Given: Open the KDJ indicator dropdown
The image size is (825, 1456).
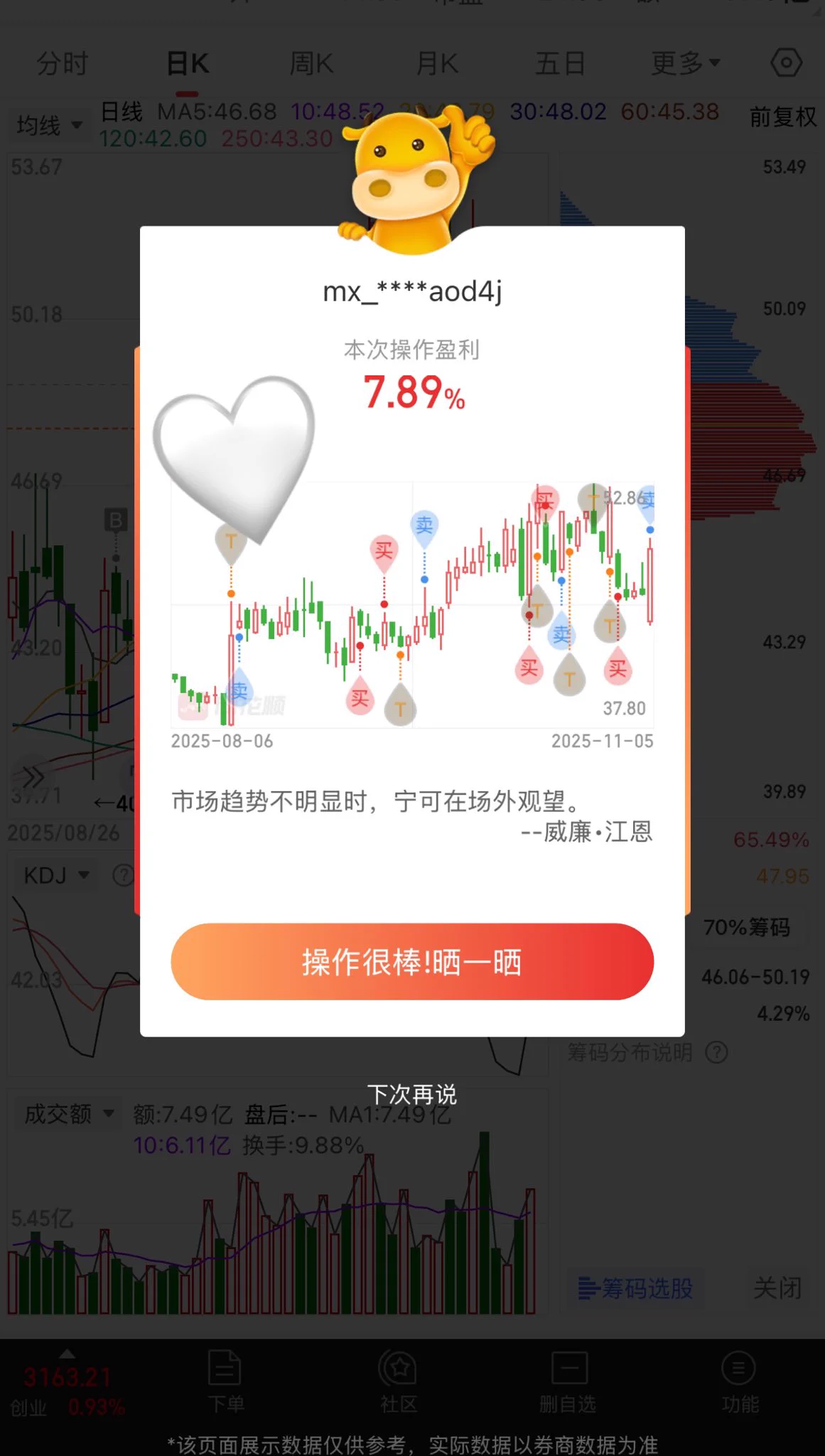Looking at the screenshot, I should (x=55, y=875).
